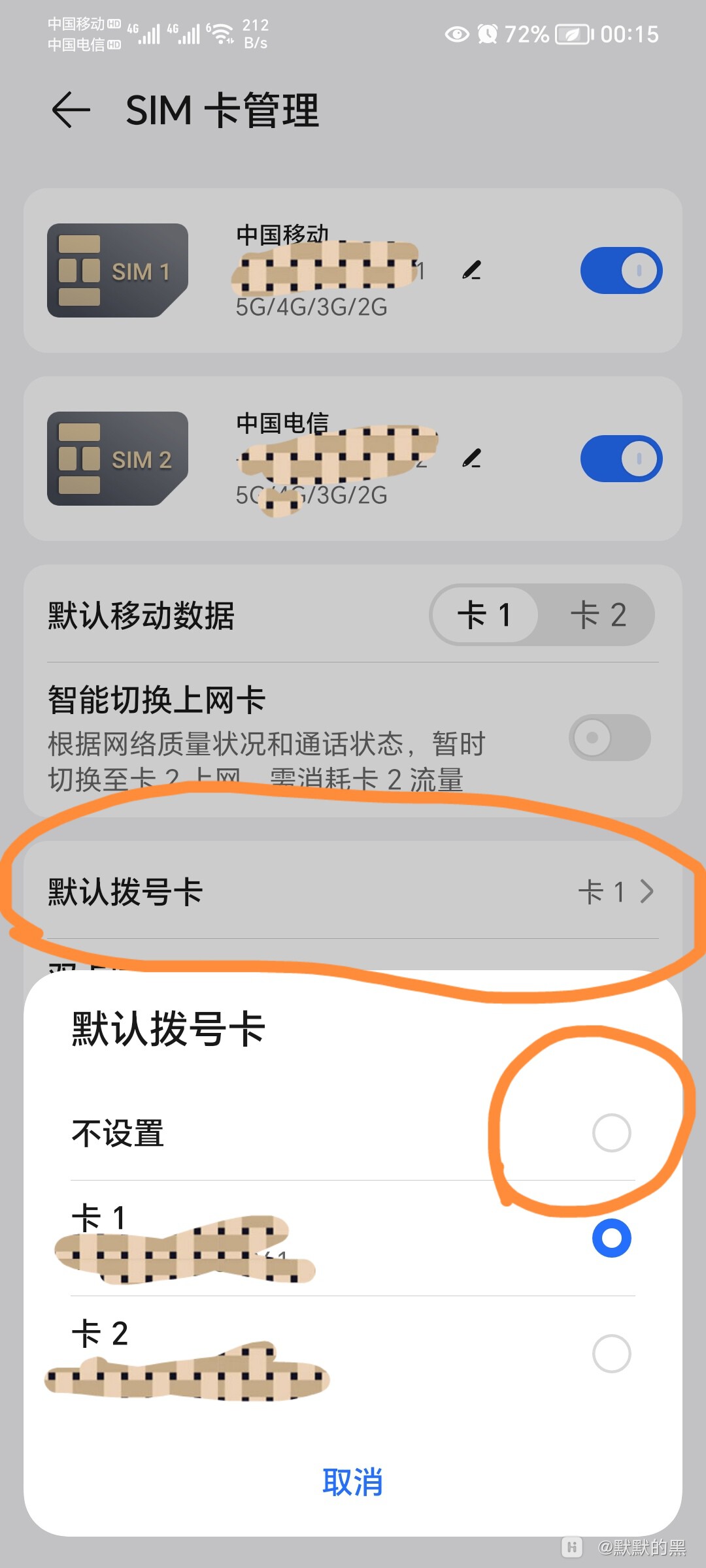Edit the 中国移动 SIM 1 name
Image resolution: width=706 pixels, height=1568 pixels.
coord(471,270)
